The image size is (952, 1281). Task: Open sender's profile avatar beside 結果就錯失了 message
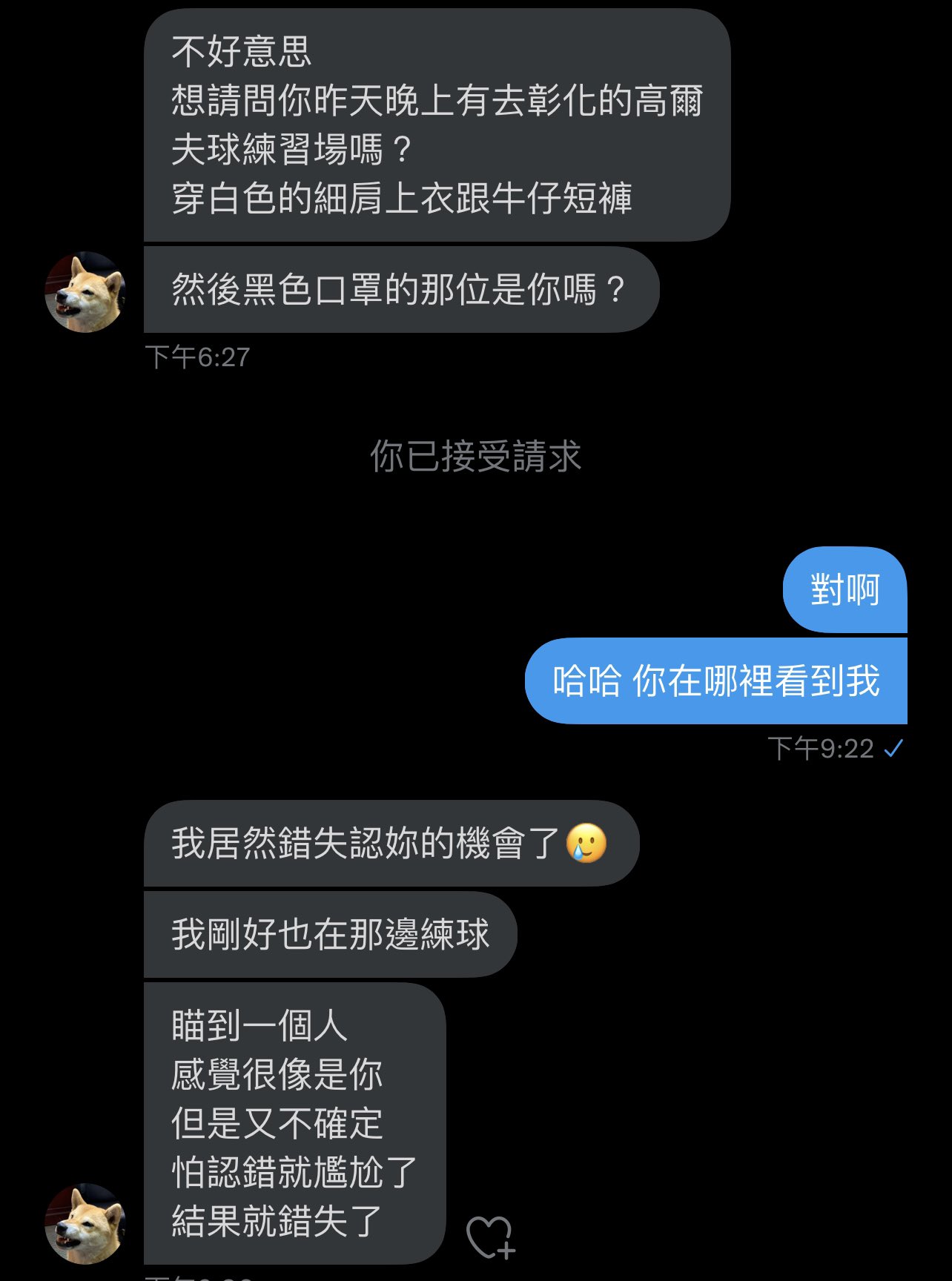coord(85,1223)
